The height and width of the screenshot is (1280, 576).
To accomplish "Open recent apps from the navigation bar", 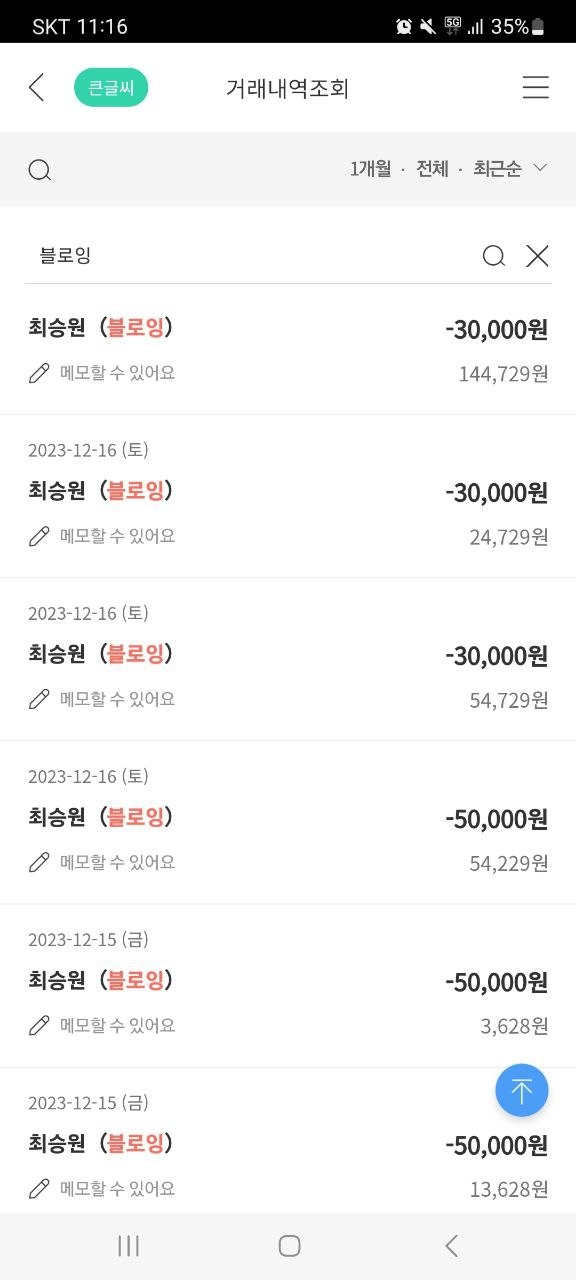I will [128, 1245].
